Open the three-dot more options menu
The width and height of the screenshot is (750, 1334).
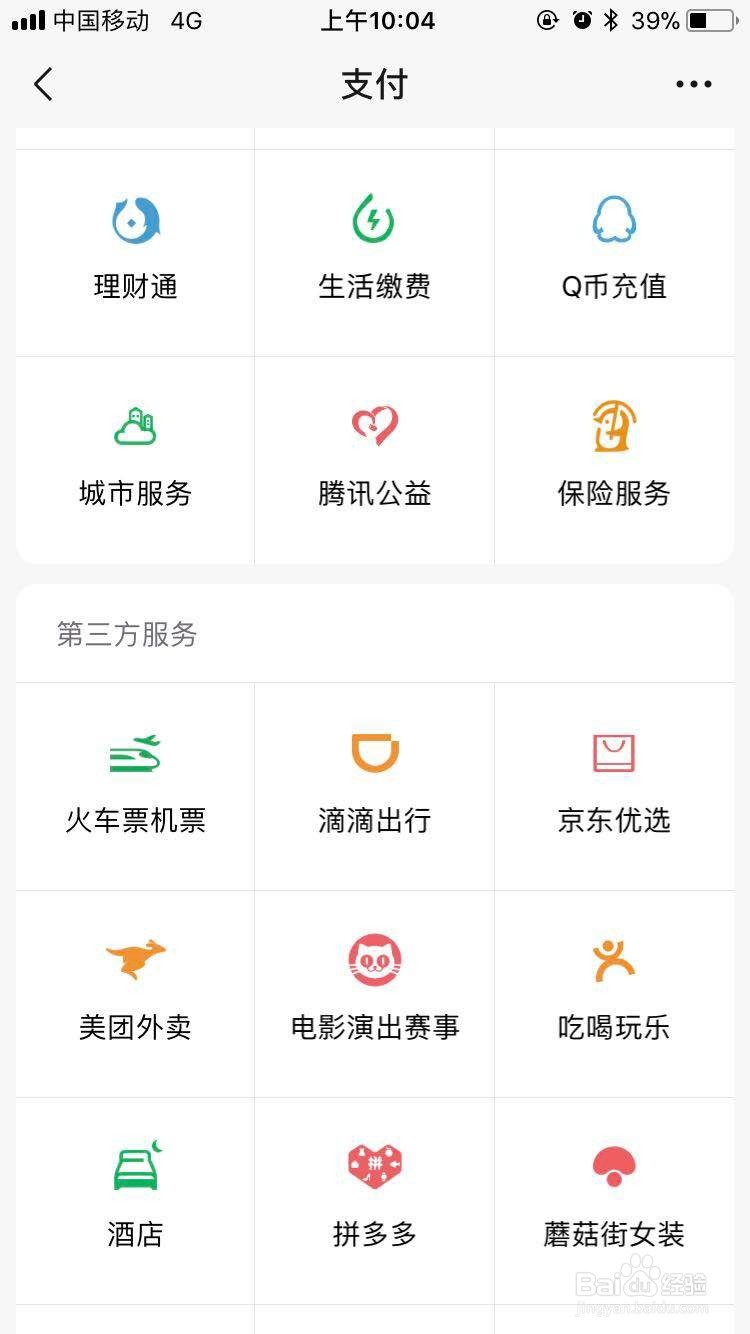coord(693,85)
